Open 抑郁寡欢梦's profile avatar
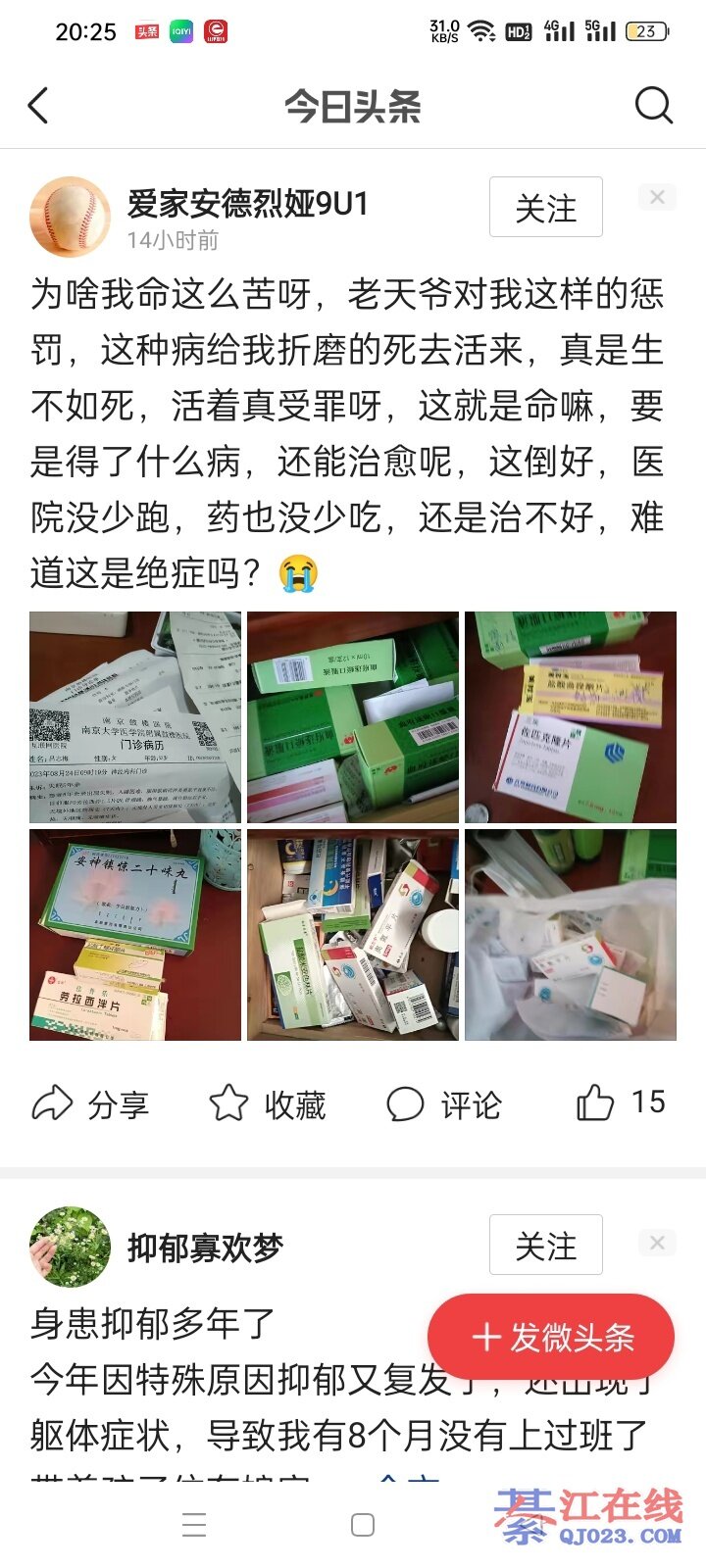Viewport: 706px width, 1568px height. (x=71, y=1247)
